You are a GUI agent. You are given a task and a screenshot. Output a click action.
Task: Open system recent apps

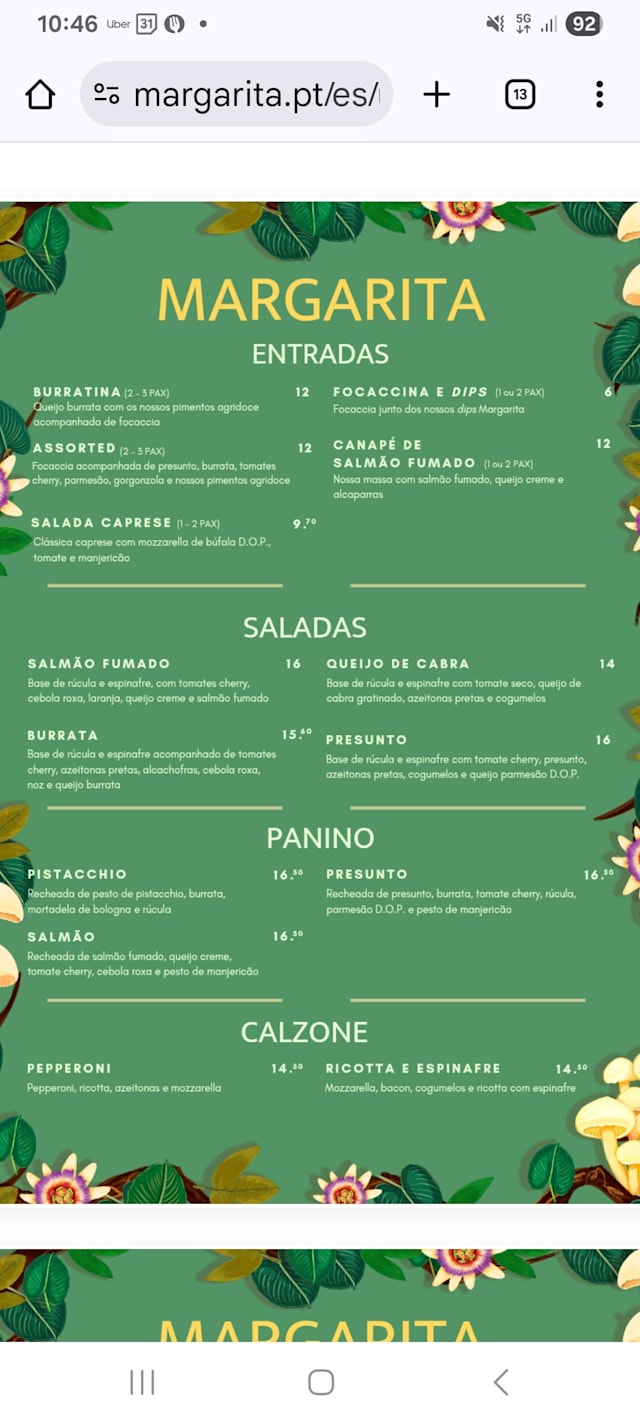(x=142, y=1382)
